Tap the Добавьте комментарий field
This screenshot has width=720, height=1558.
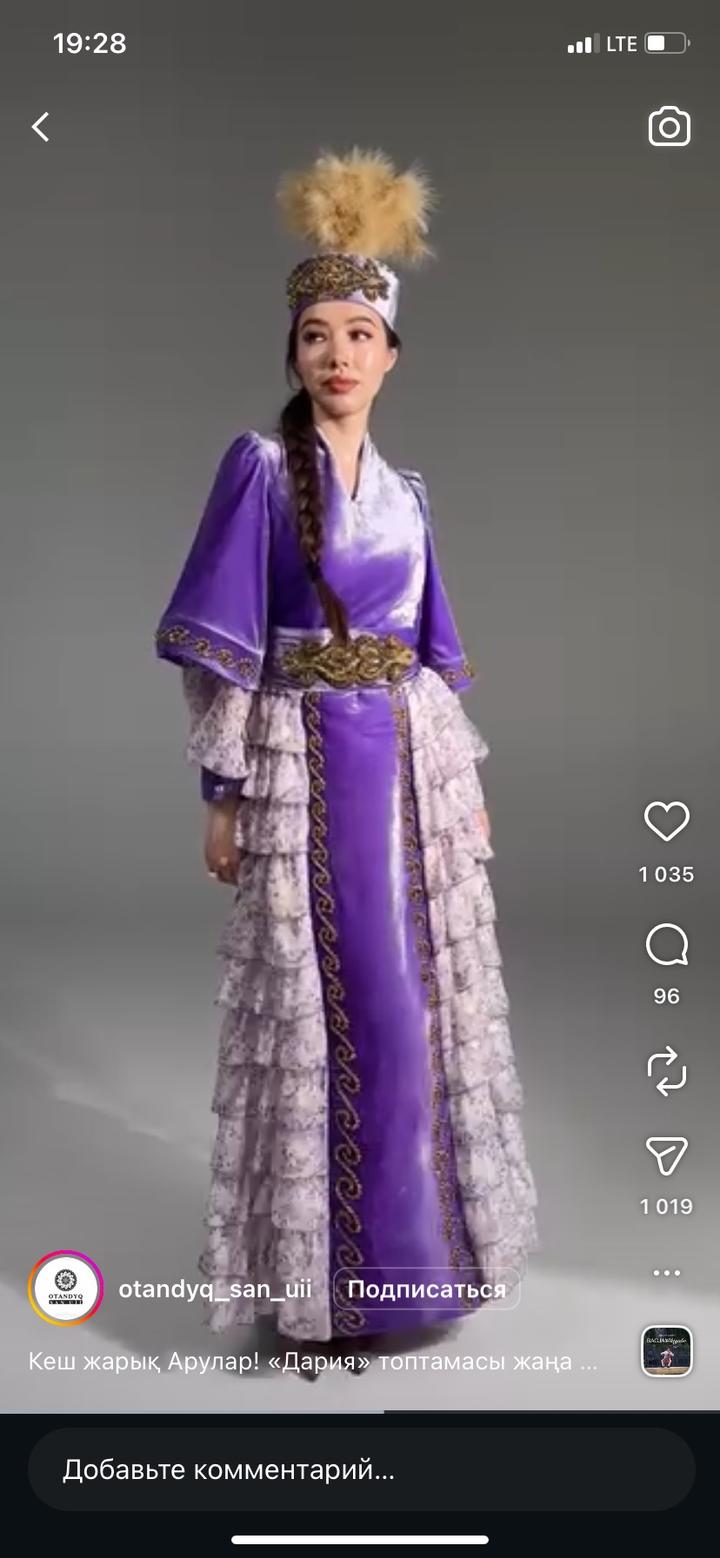tap(360, 1469)
